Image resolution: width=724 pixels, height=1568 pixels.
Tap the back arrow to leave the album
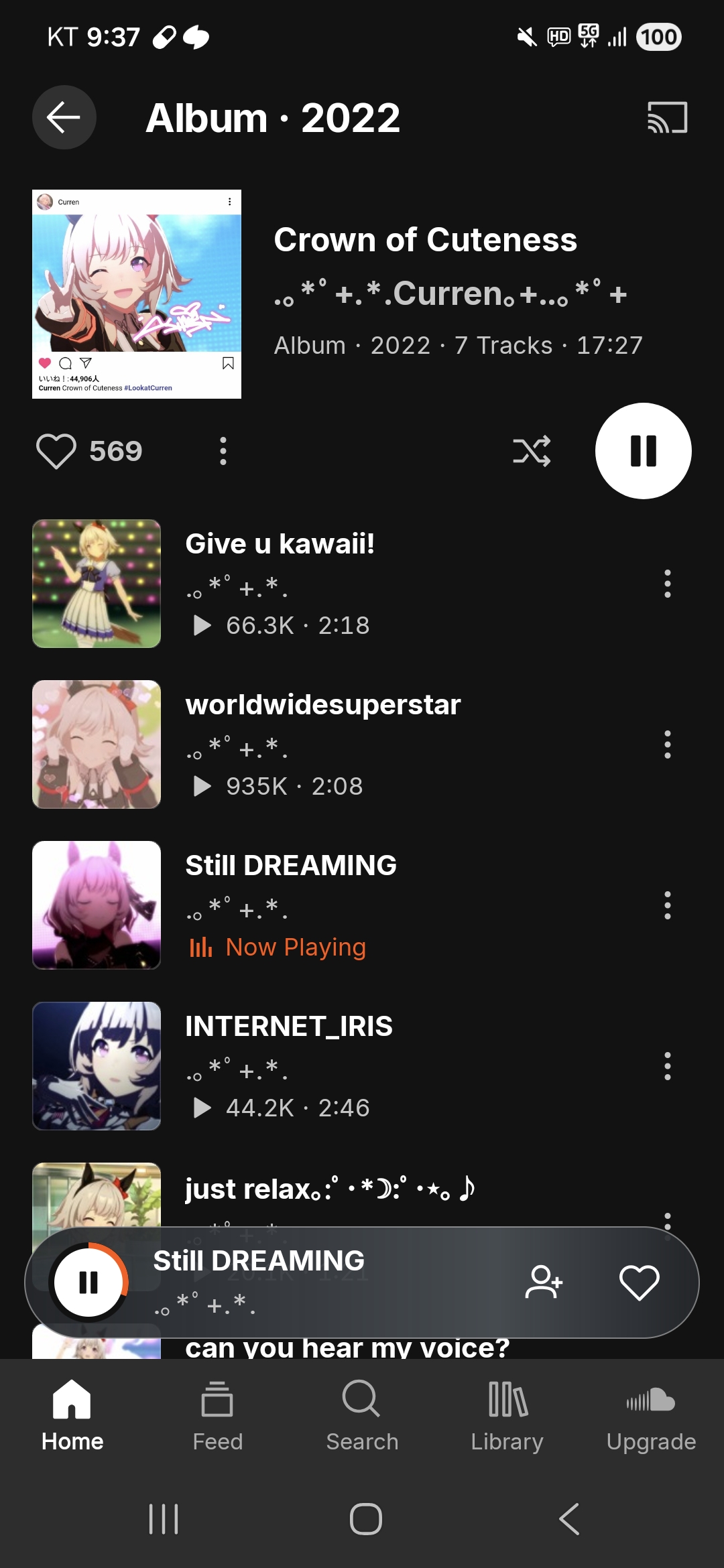point(64,117)
